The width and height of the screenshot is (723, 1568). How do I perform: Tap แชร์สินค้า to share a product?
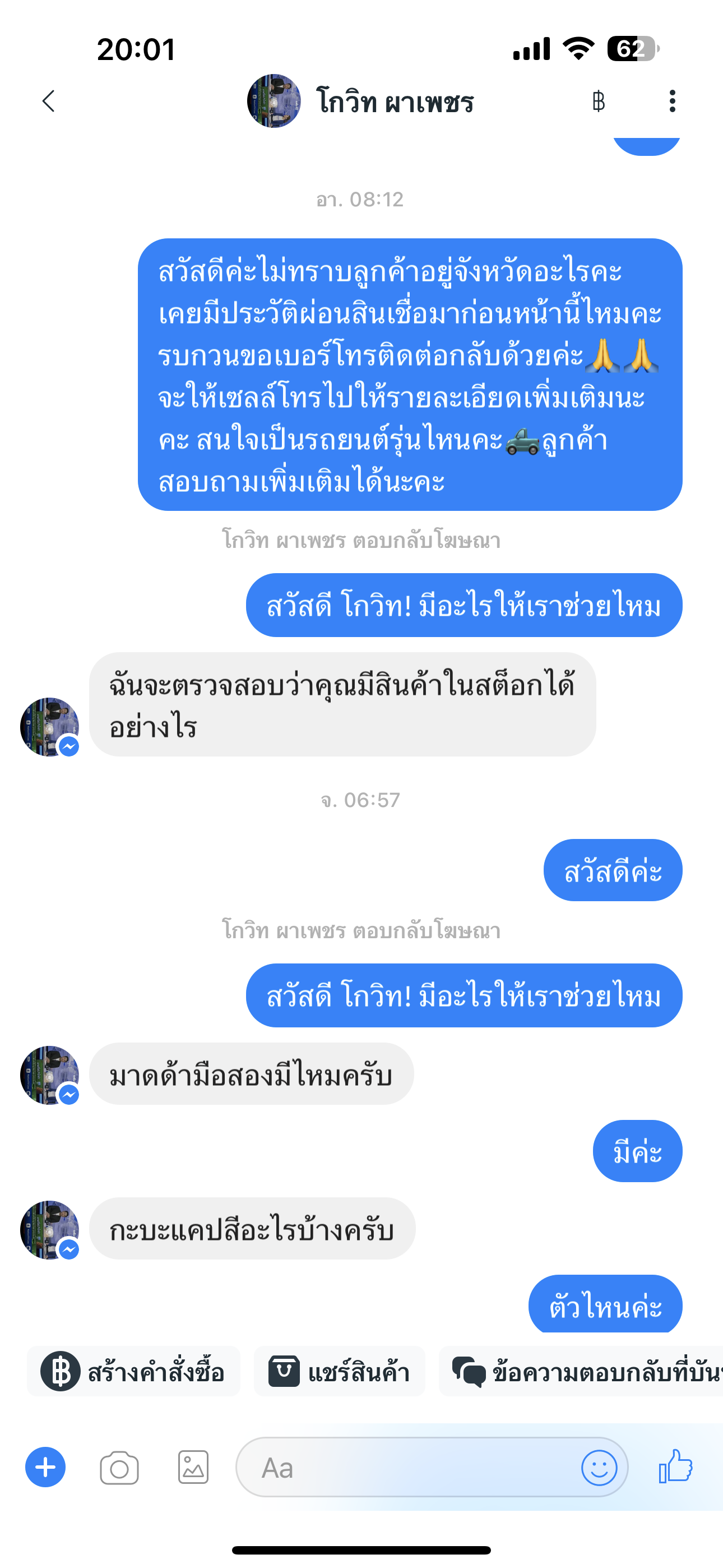click(x=340, y=1372)
